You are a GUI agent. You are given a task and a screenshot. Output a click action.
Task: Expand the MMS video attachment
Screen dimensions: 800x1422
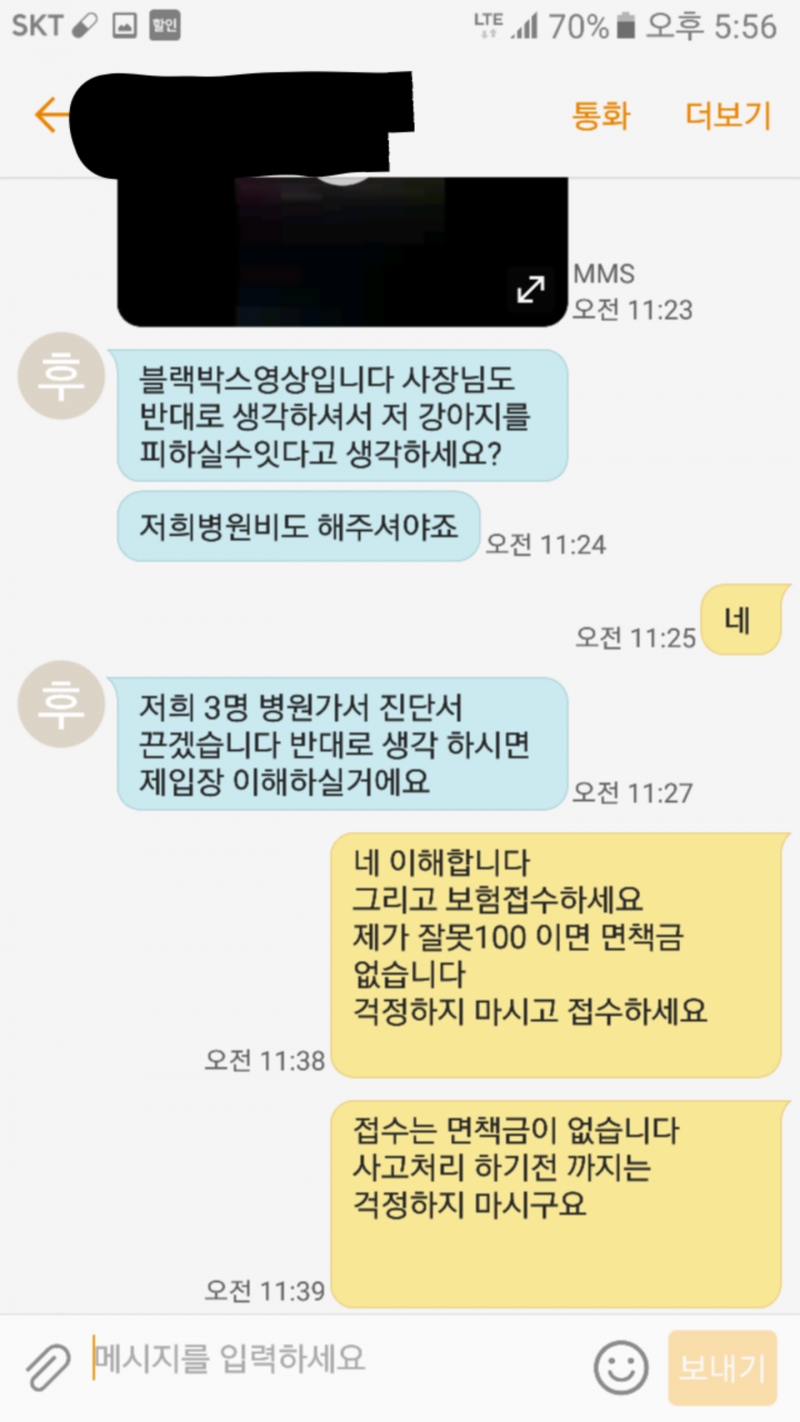(530, 290)
